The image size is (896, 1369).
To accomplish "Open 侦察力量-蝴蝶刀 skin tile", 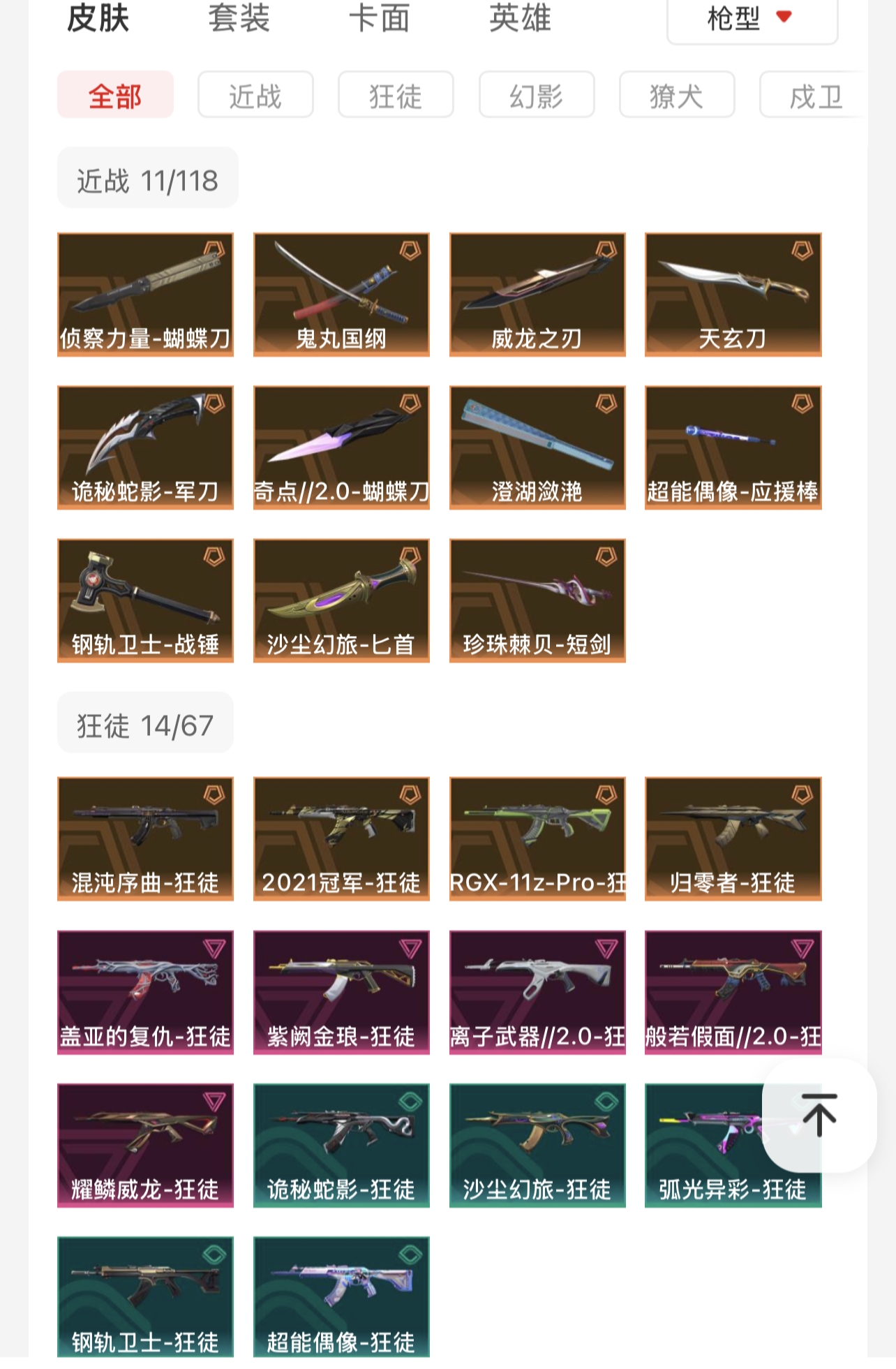I will click(x=145, y=295).
